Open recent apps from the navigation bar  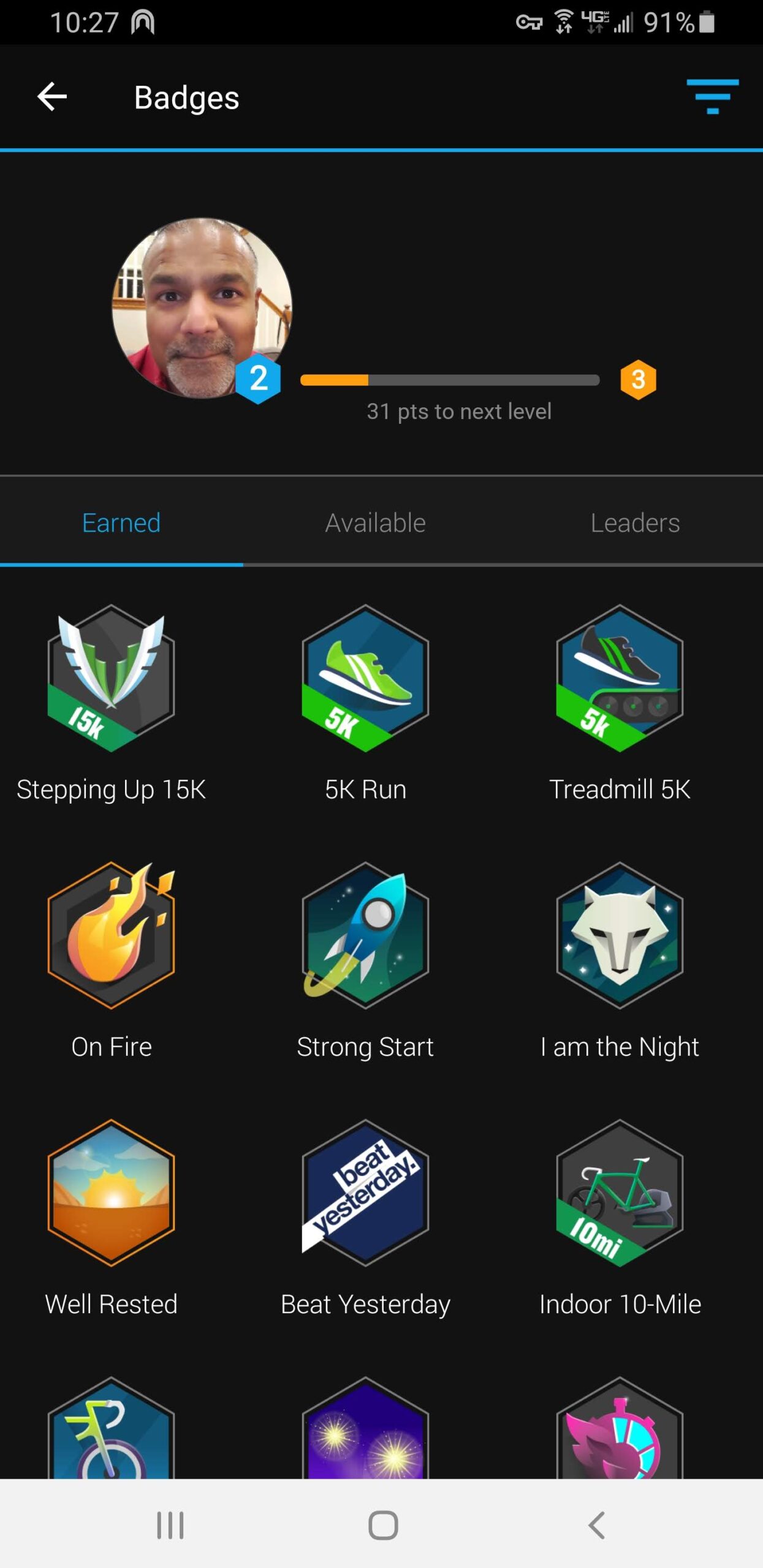(x=170, y=1525)
